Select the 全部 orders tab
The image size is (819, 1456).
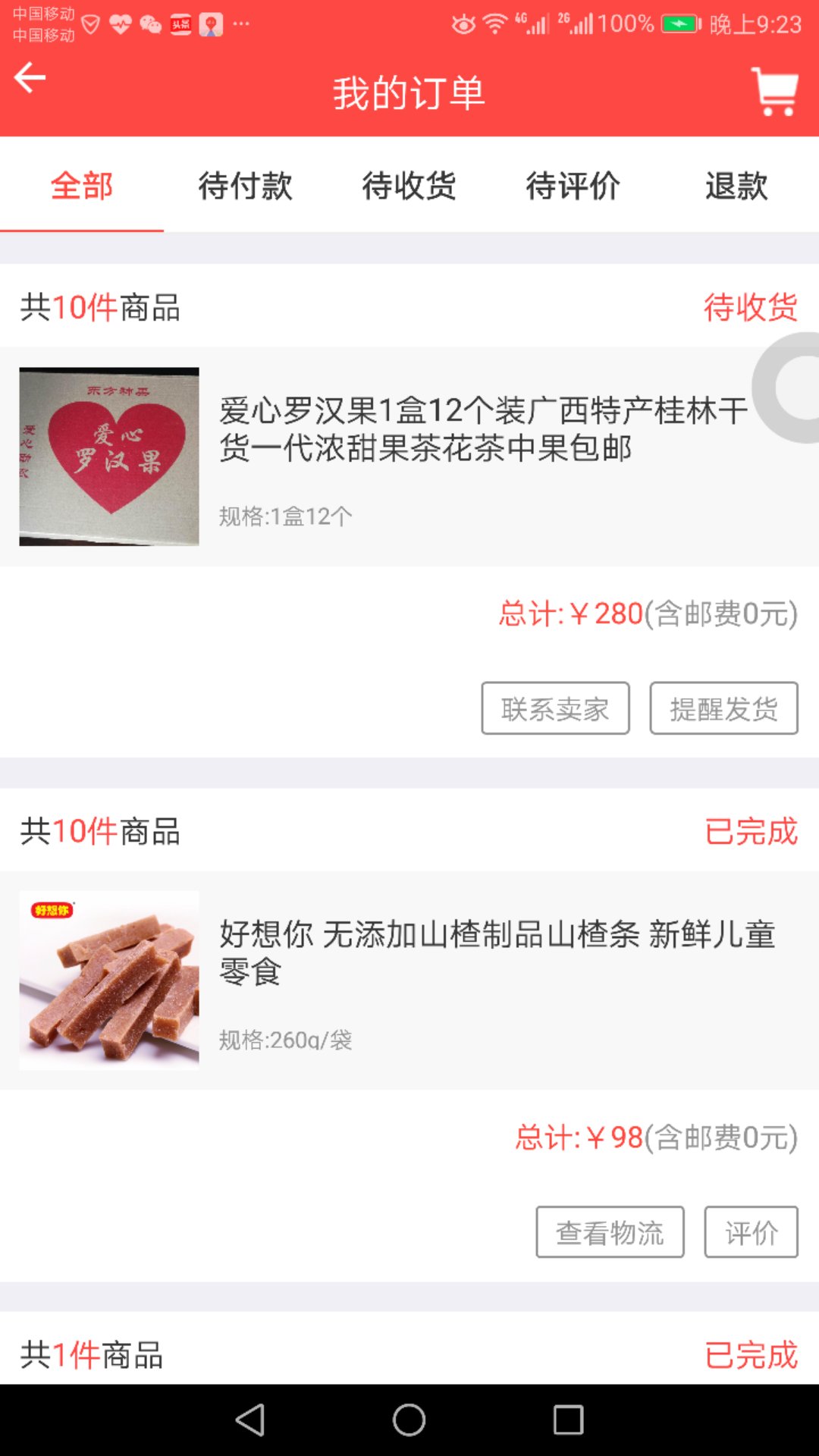tap(81, 187)
